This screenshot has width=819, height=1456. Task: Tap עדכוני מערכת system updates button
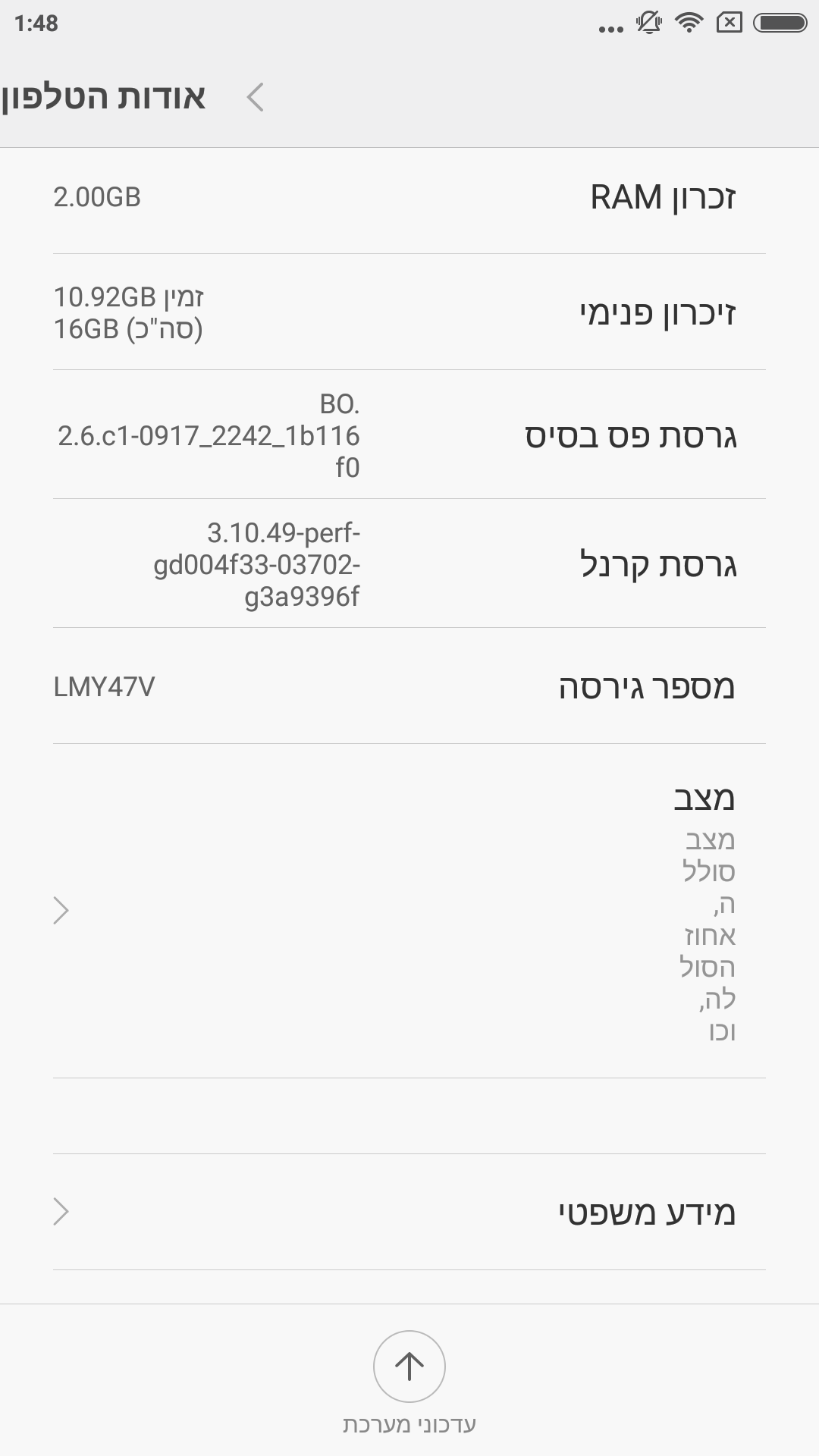pos(409,1382)
